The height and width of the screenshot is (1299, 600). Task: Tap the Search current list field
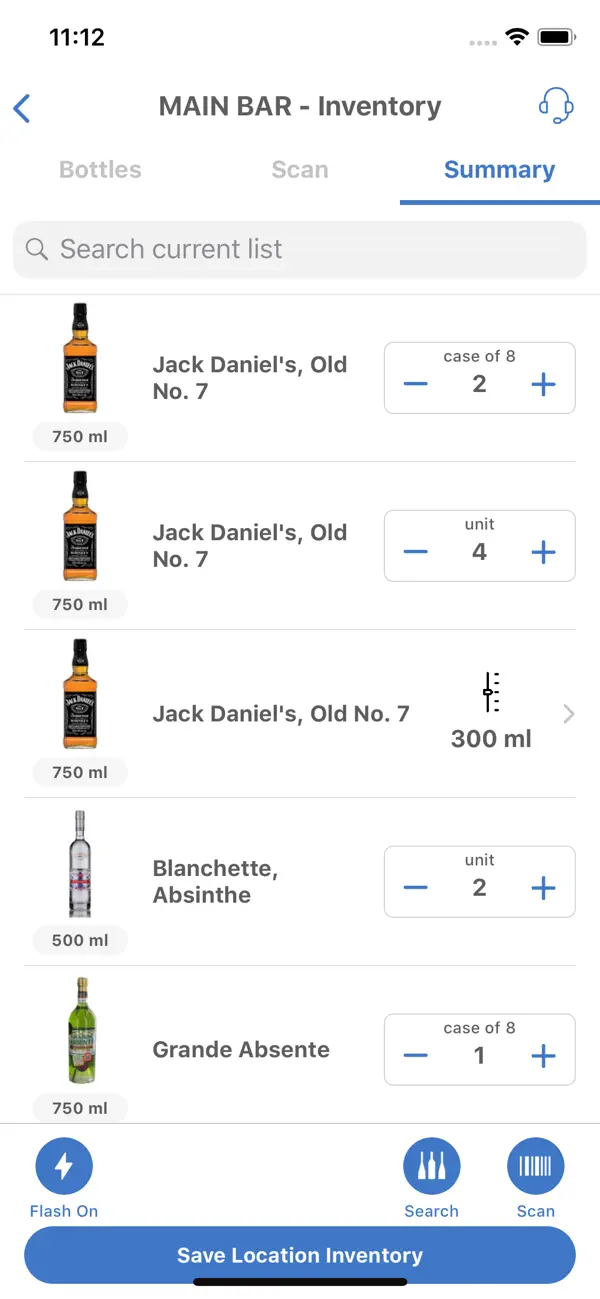coord(300,250)
